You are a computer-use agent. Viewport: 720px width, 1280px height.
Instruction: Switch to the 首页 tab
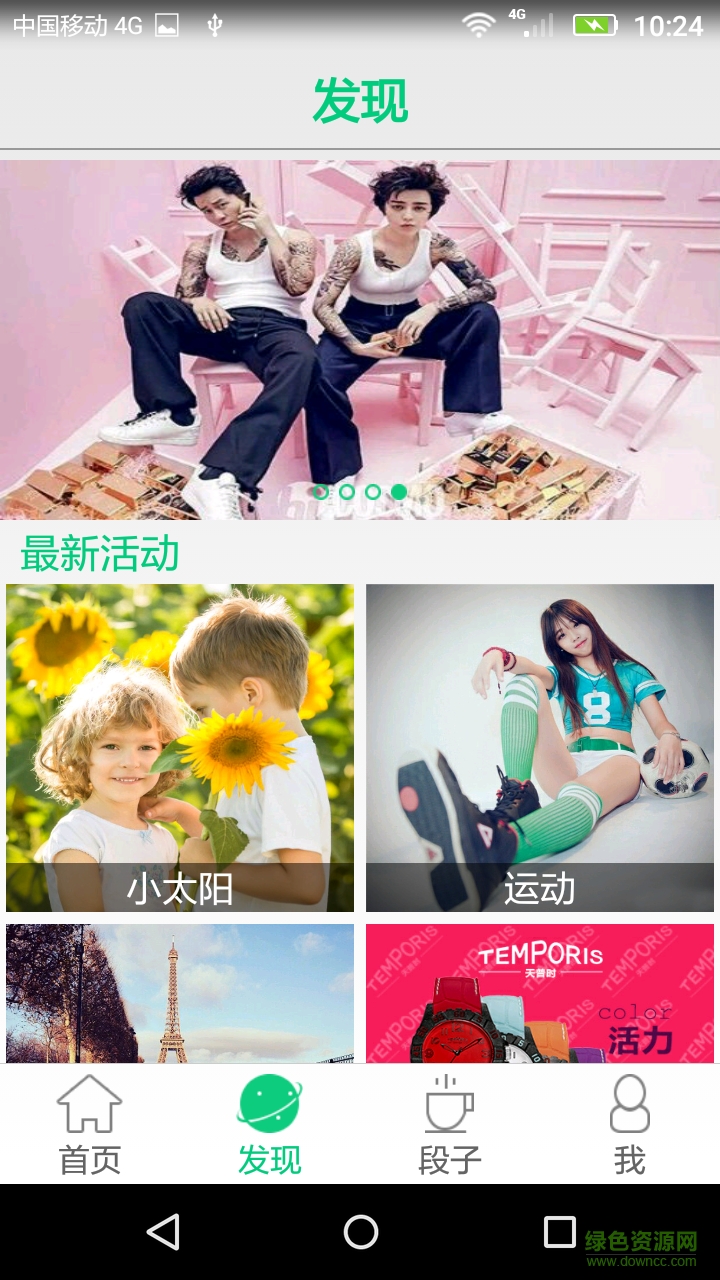(x=90, y=1125)
